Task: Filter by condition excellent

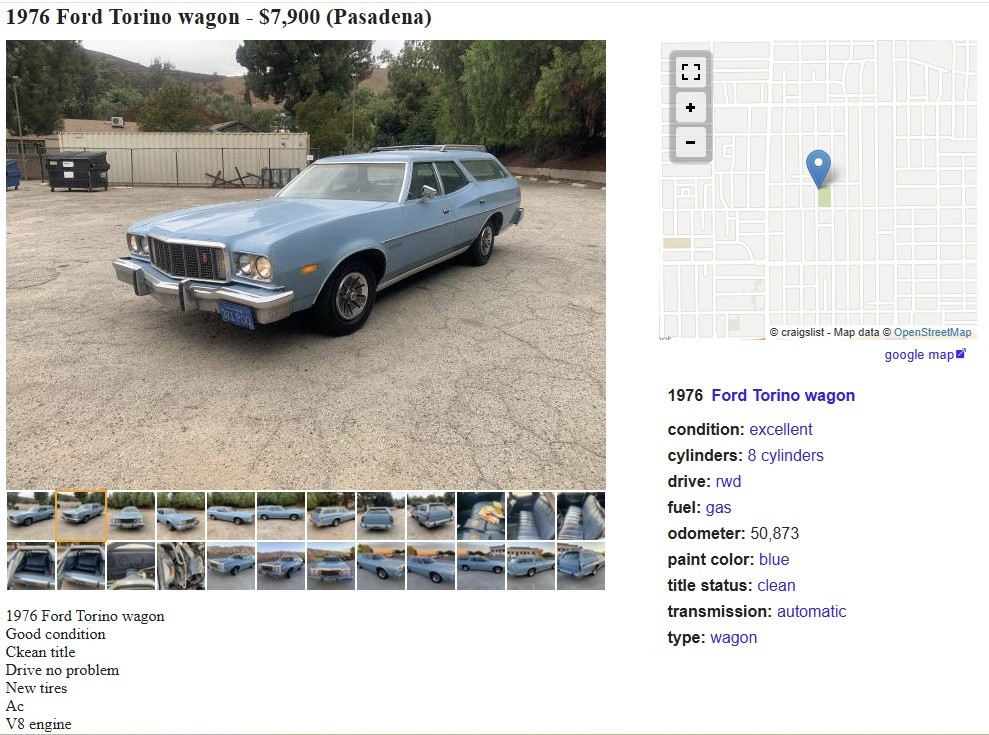Action: (780, 429)
